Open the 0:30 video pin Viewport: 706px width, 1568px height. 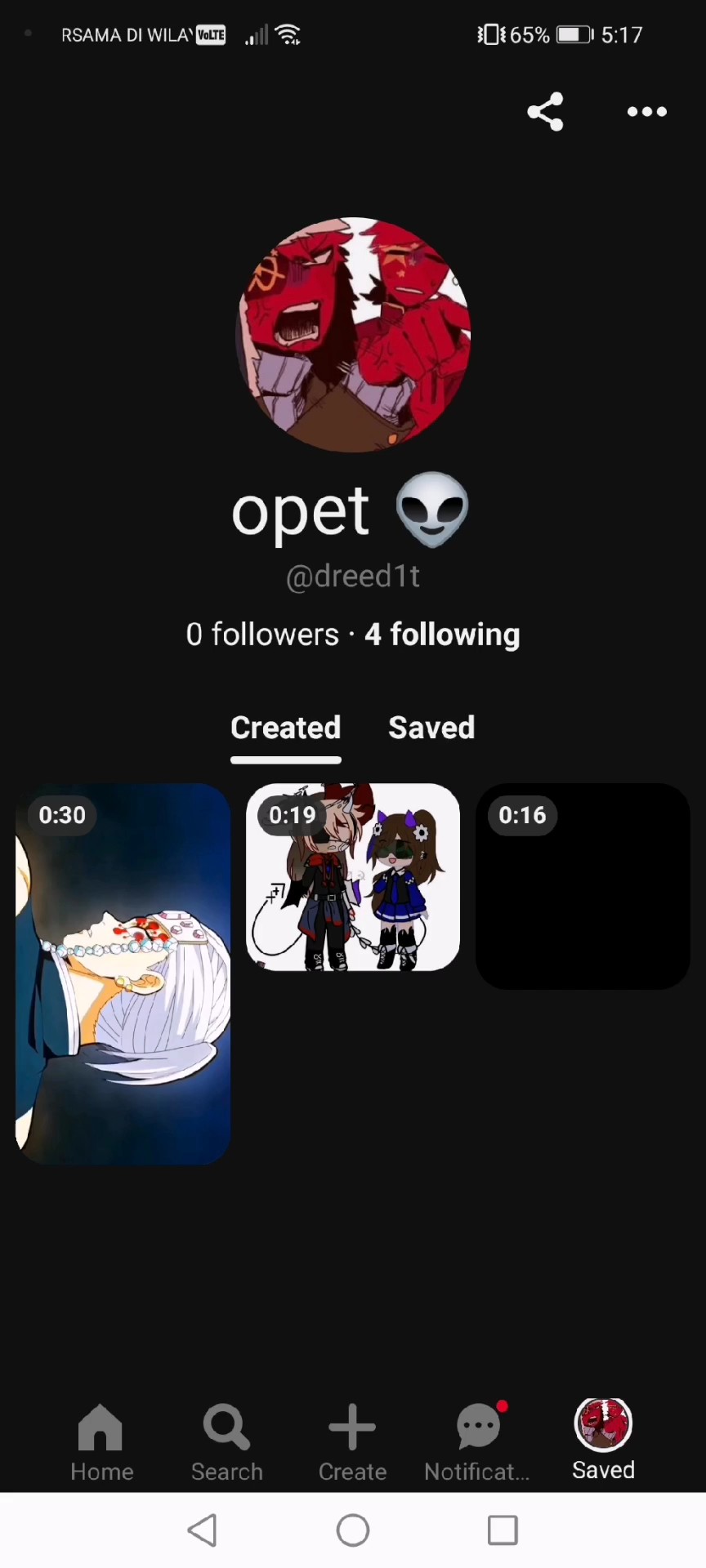[x=123, y=973]
